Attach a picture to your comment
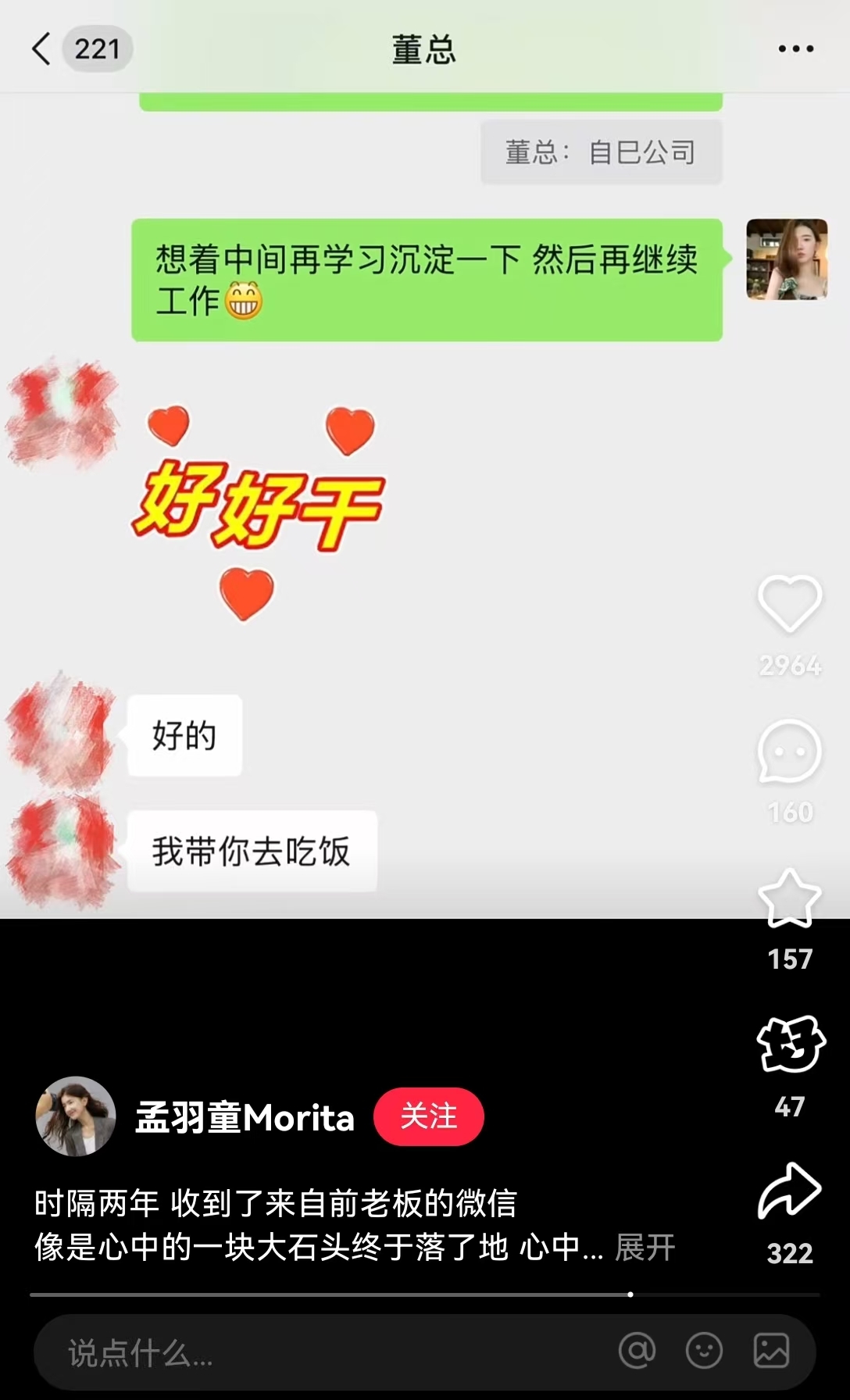 pyautogui.click(x=771, y=1351)
